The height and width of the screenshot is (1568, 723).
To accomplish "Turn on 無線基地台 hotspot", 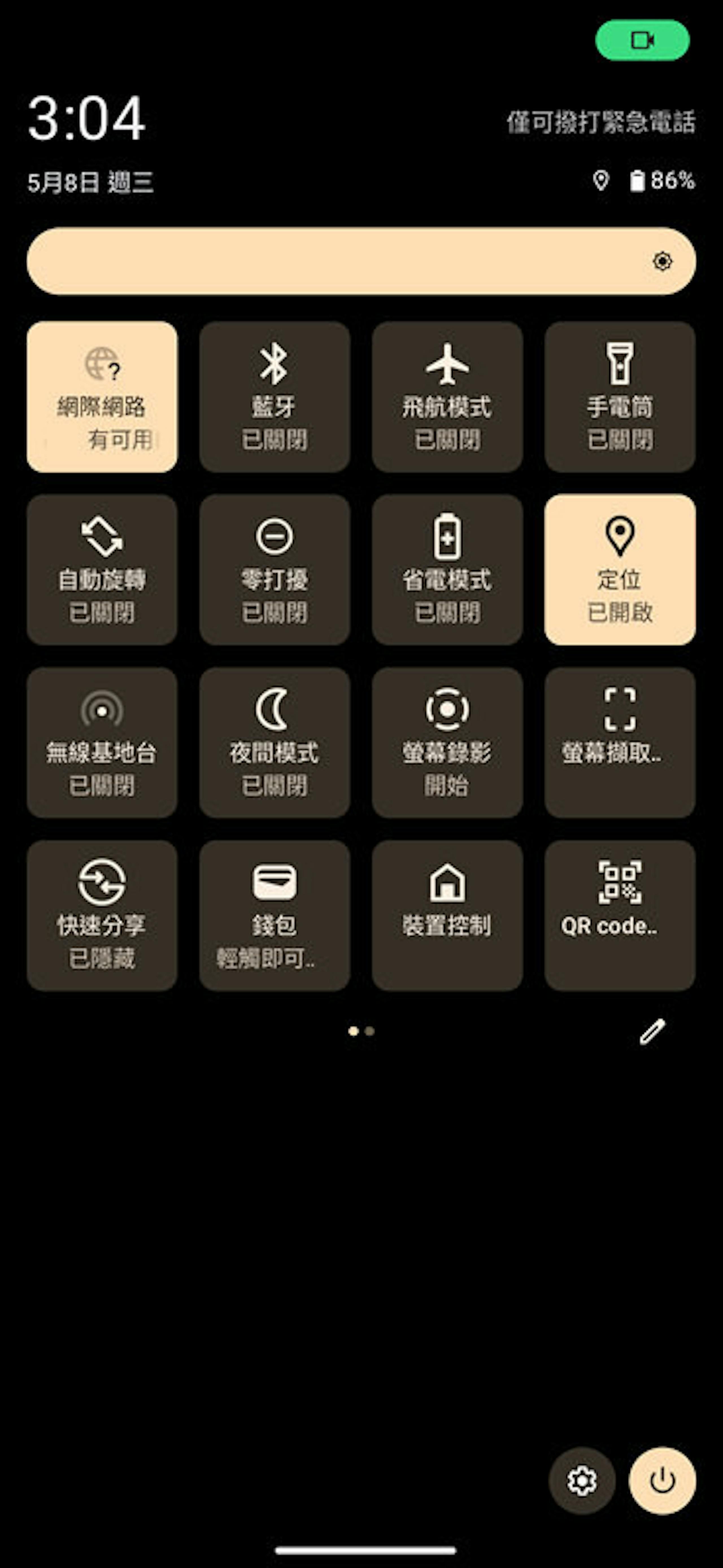I will point(102,742).
